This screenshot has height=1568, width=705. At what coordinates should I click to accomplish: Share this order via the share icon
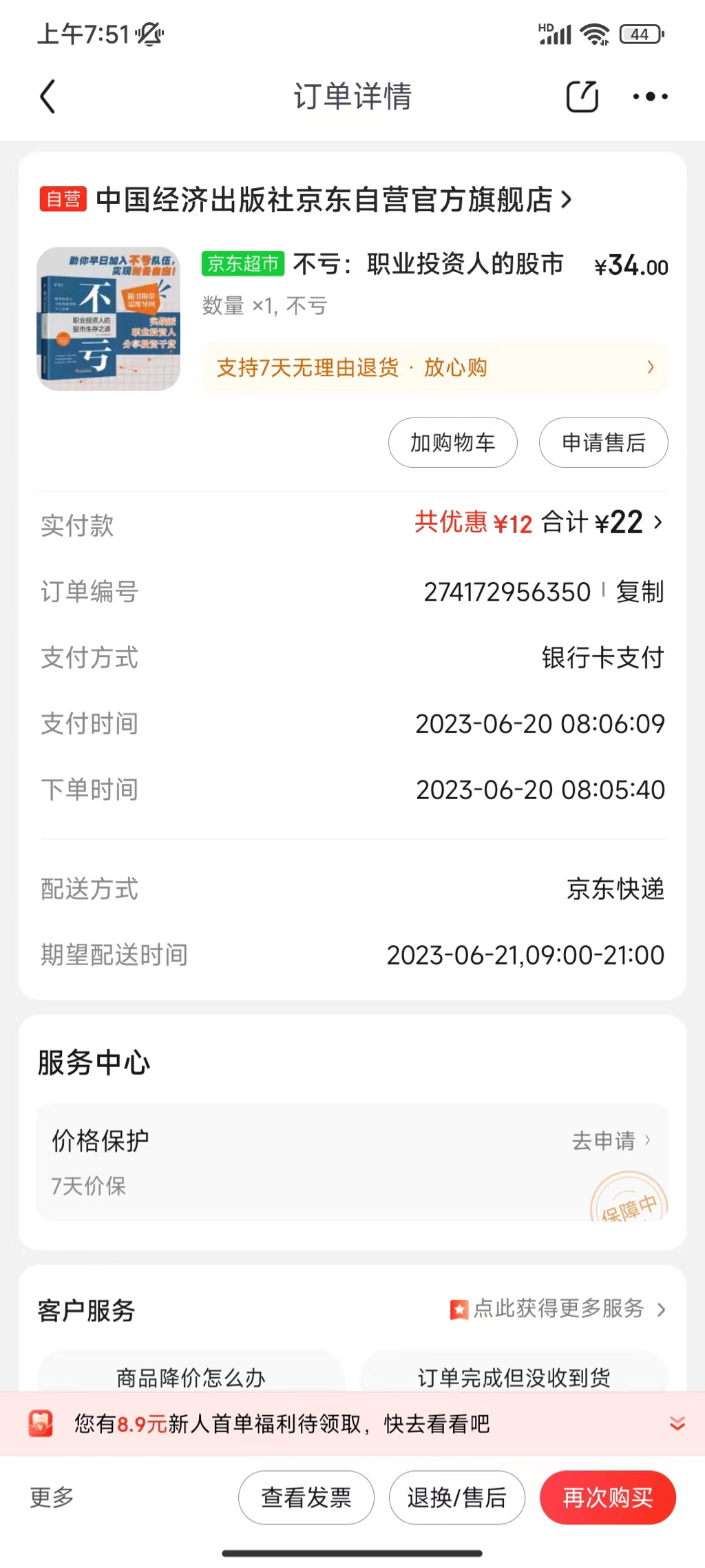(x=582, y=96)
